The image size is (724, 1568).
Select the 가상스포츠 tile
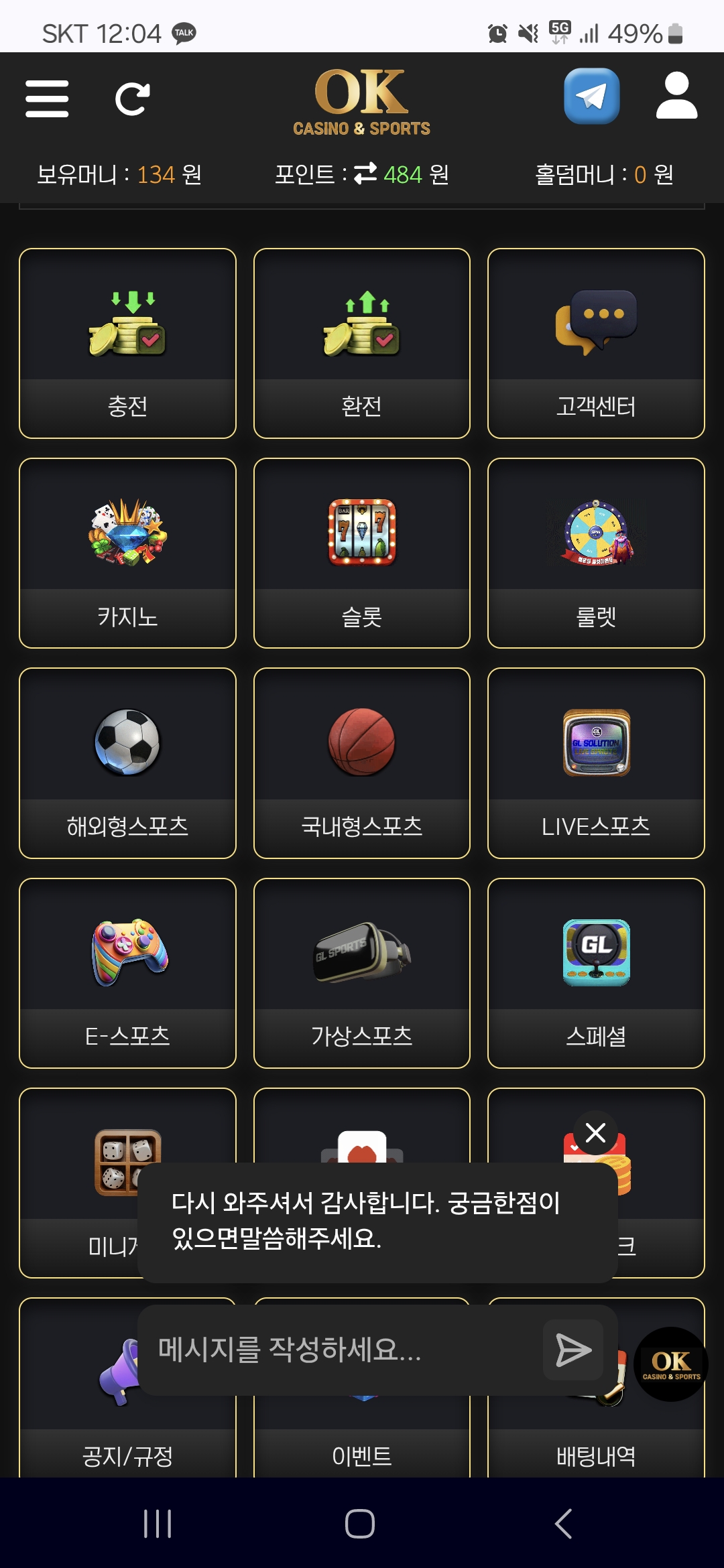coord(361,972)
